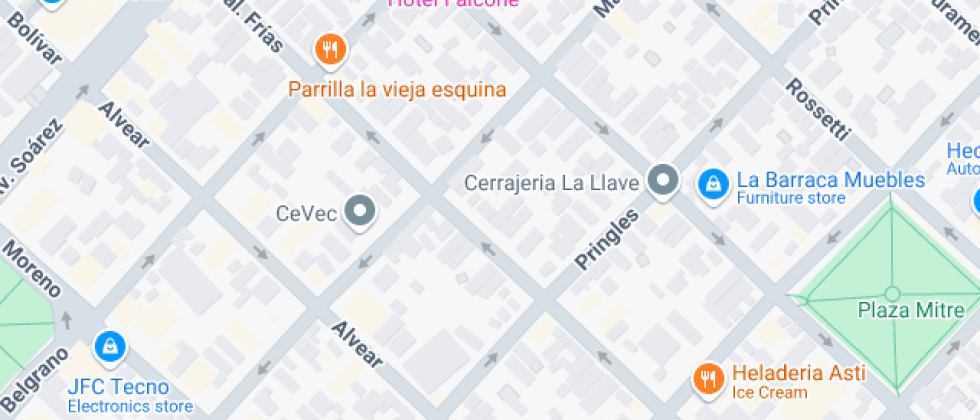Select the CeVec map marker
Image resolution: width=980 pixels, height=420 pixels.
tap(360, 211)
